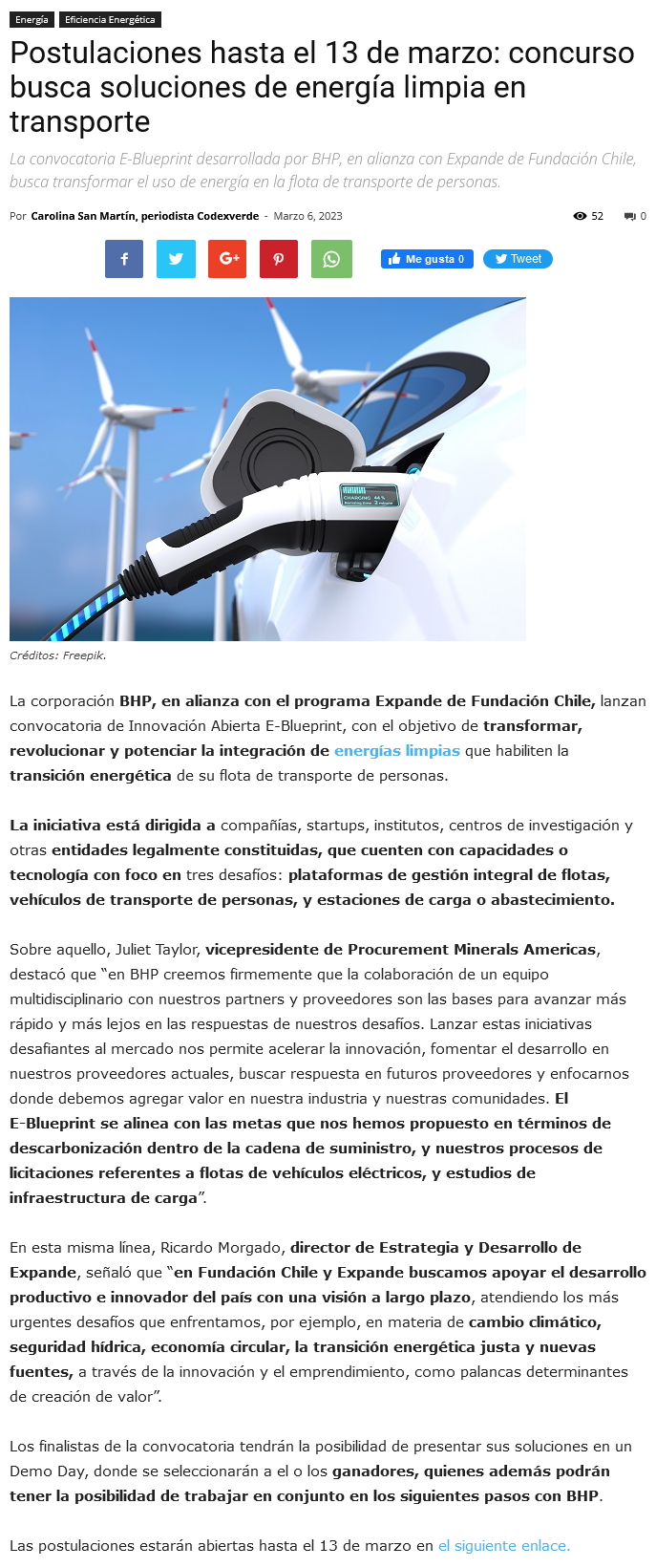
Task: Open the electric car charging image
Action: [267, 468]
